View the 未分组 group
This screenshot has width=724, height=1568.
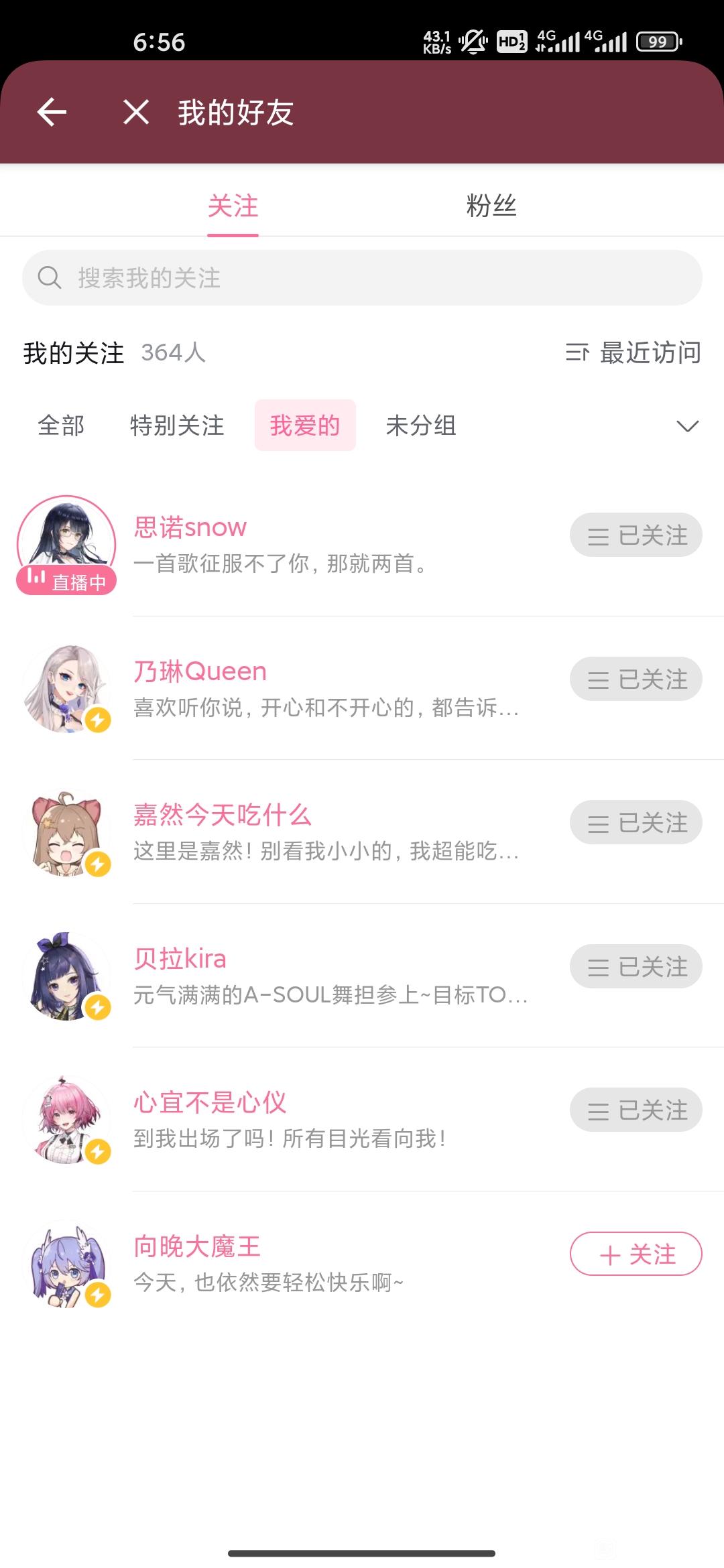tap(421, 426)
